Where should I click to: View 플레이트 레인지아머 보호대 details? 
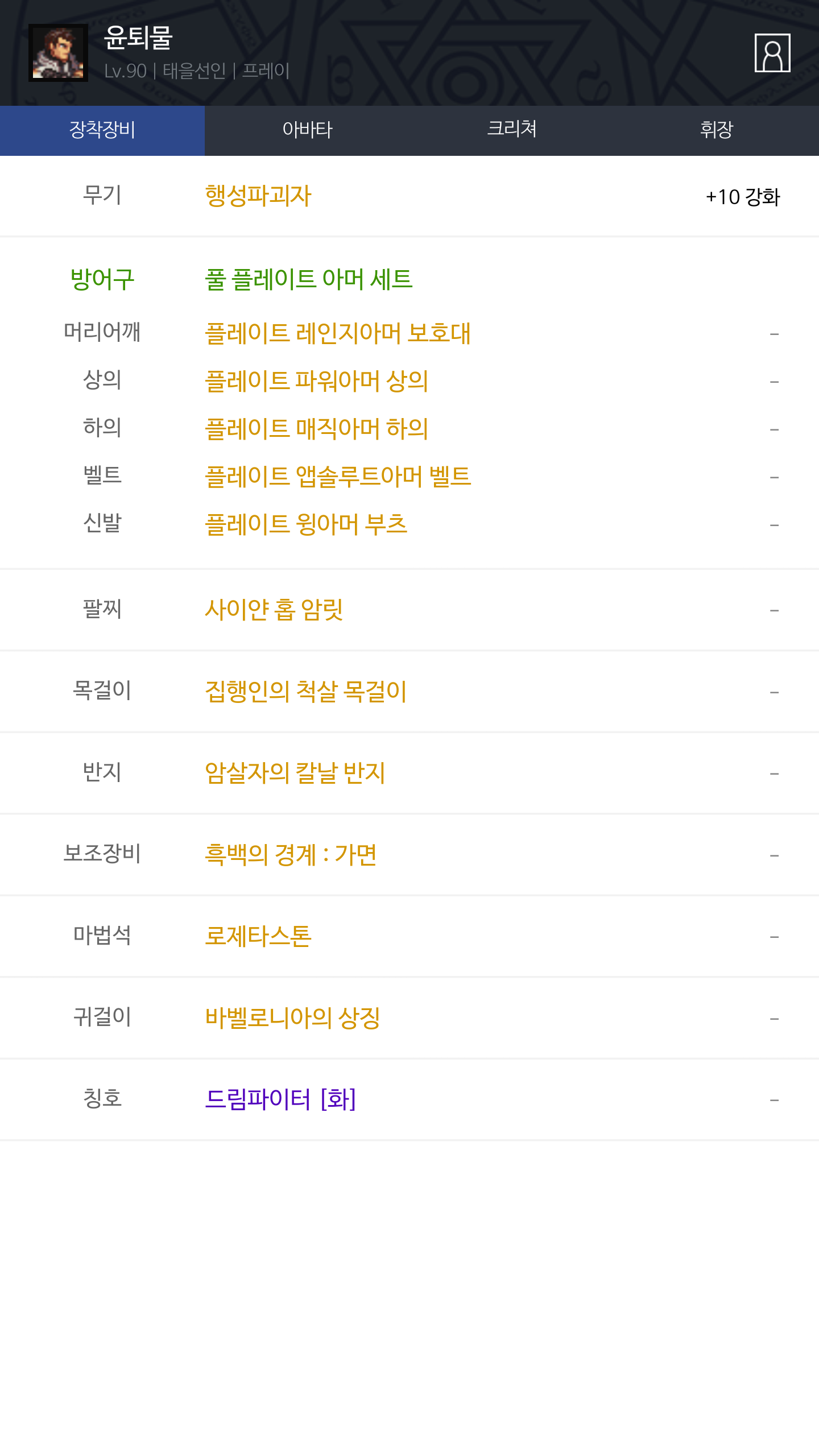tap(338, 333)
